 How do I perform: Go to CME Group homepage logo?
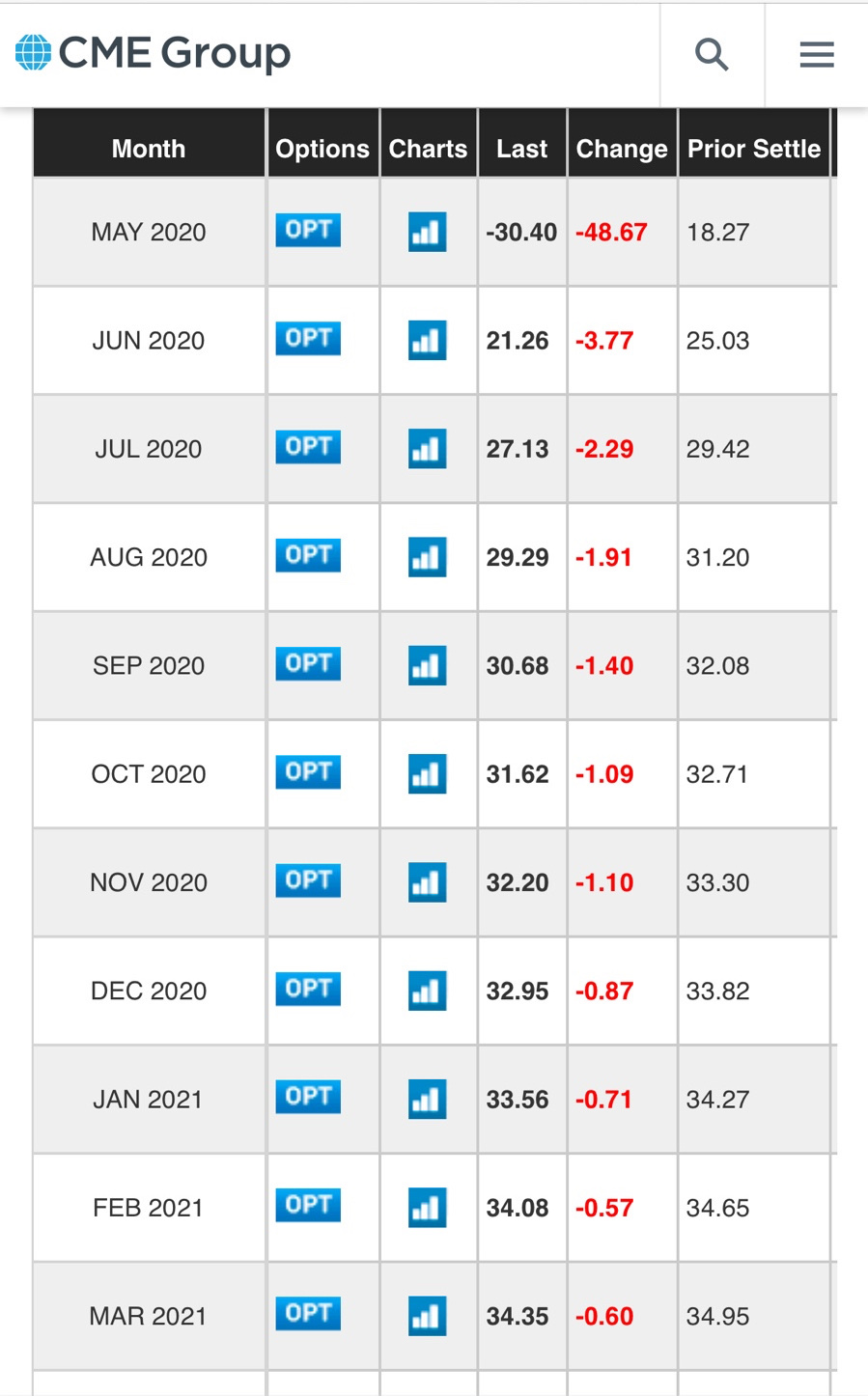[x=153, y=53]
